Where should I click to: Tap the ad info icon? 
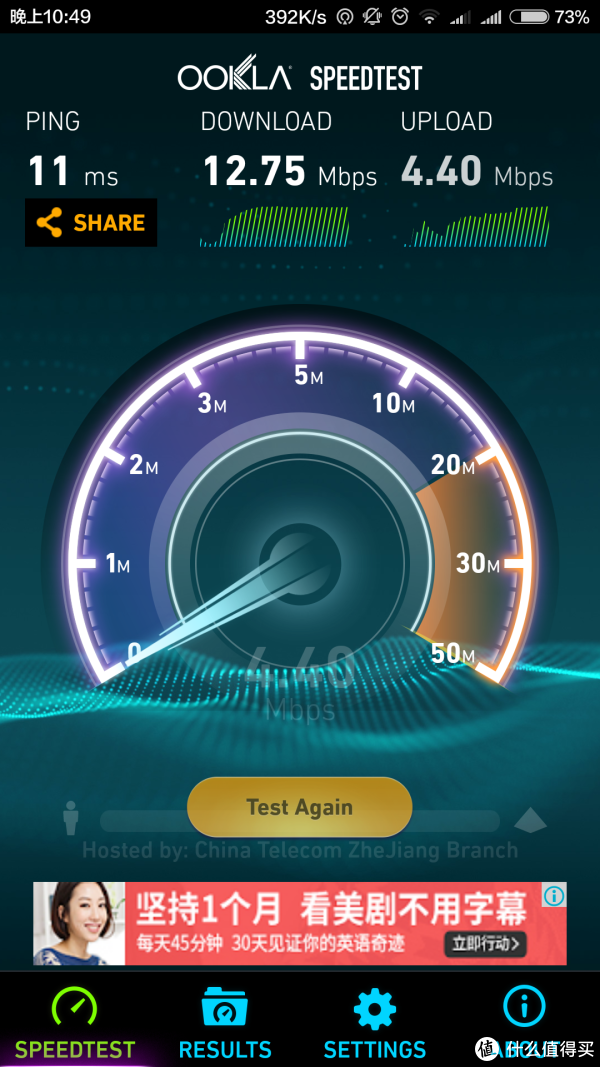click(554, 895)
